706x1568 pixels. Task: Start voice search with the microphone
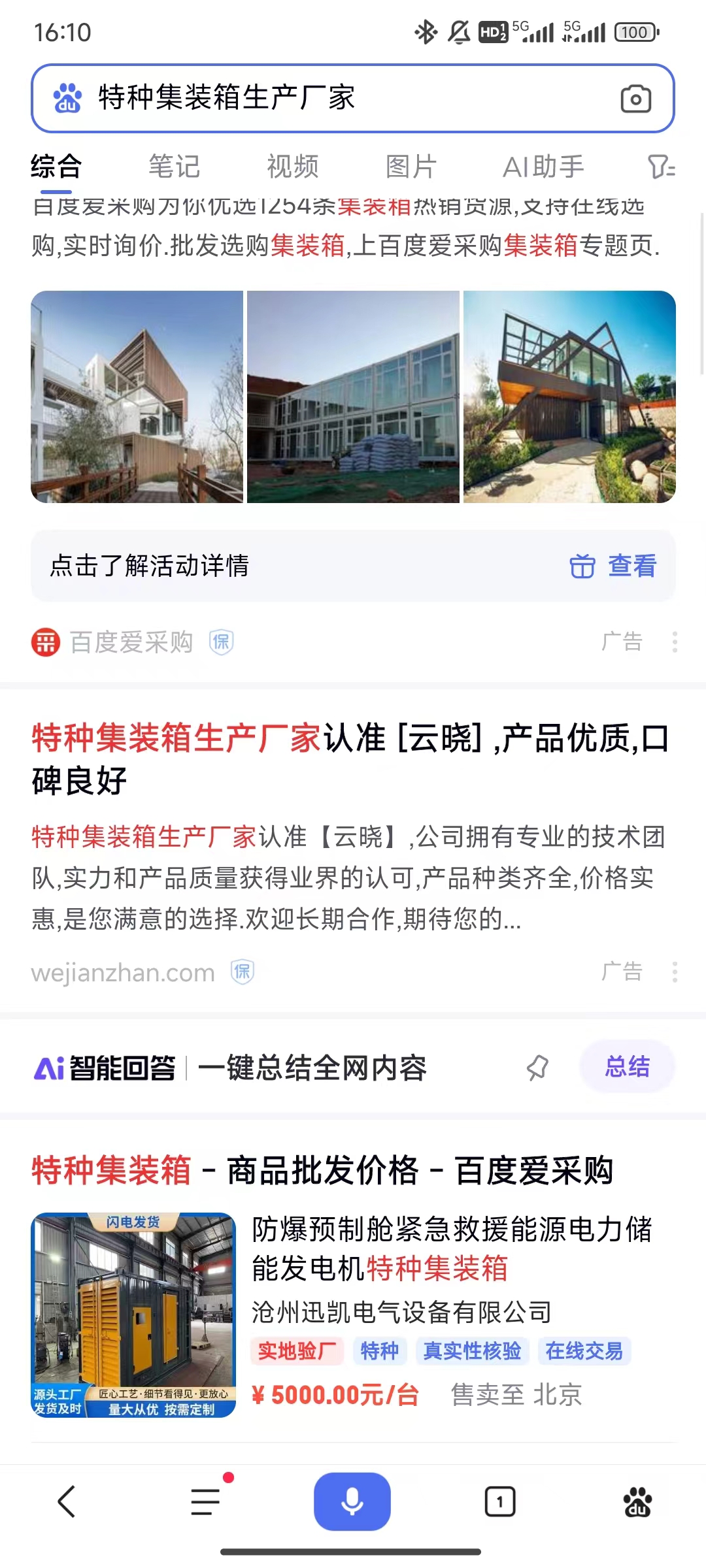point(352,1501)
